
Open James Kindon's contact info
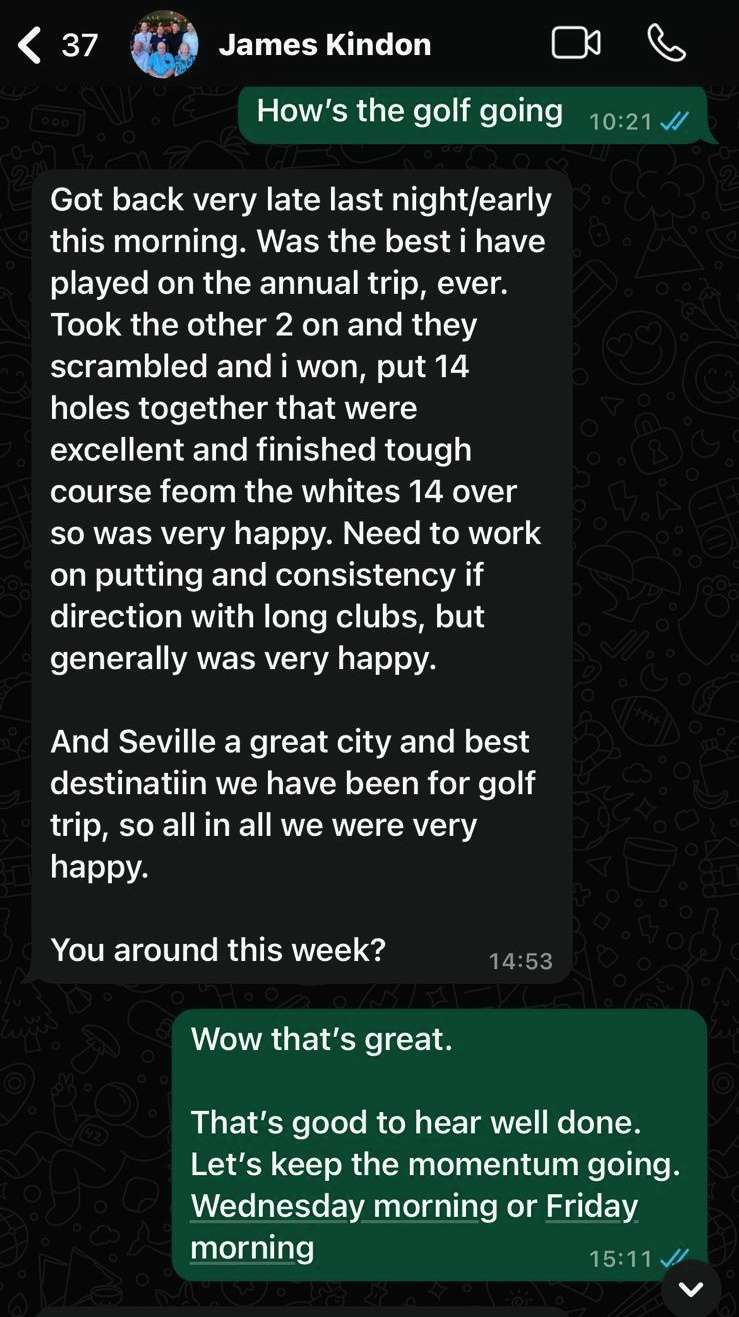click(324, 45)
